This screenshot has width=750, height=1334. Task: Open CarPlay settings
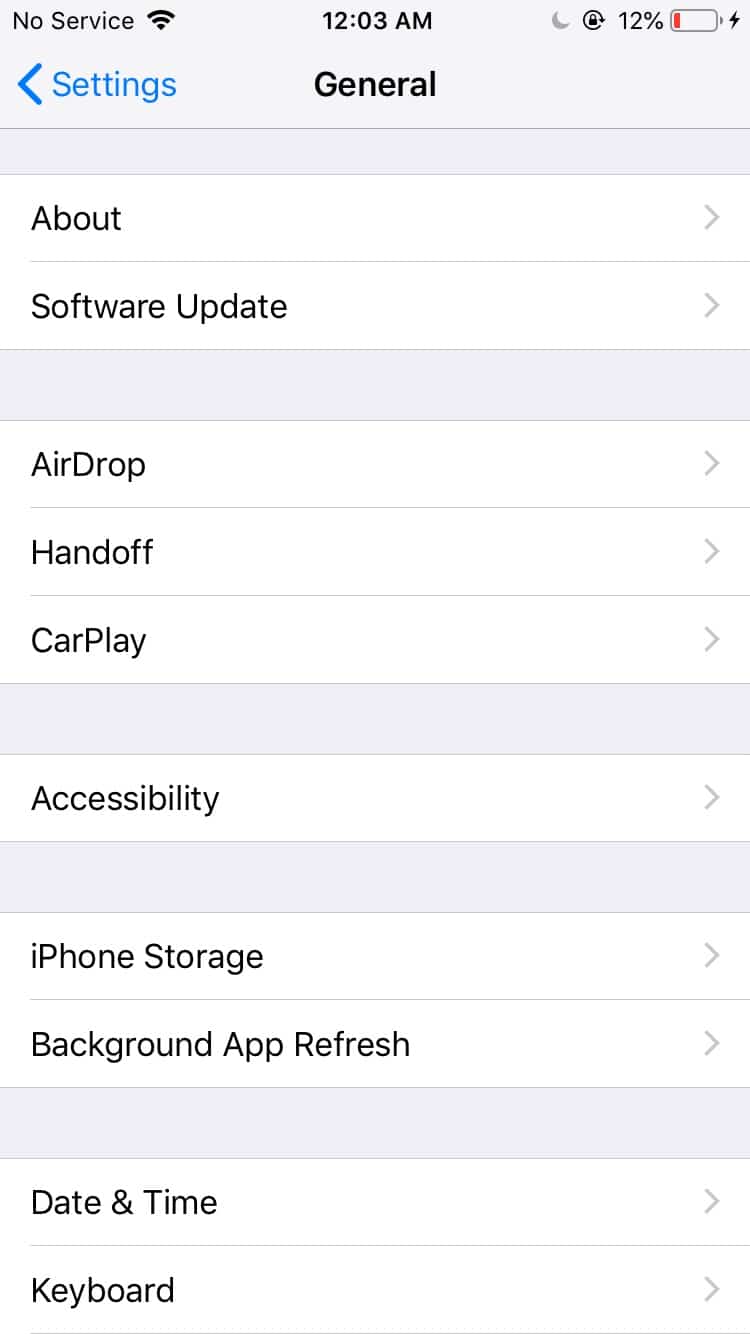375,640
